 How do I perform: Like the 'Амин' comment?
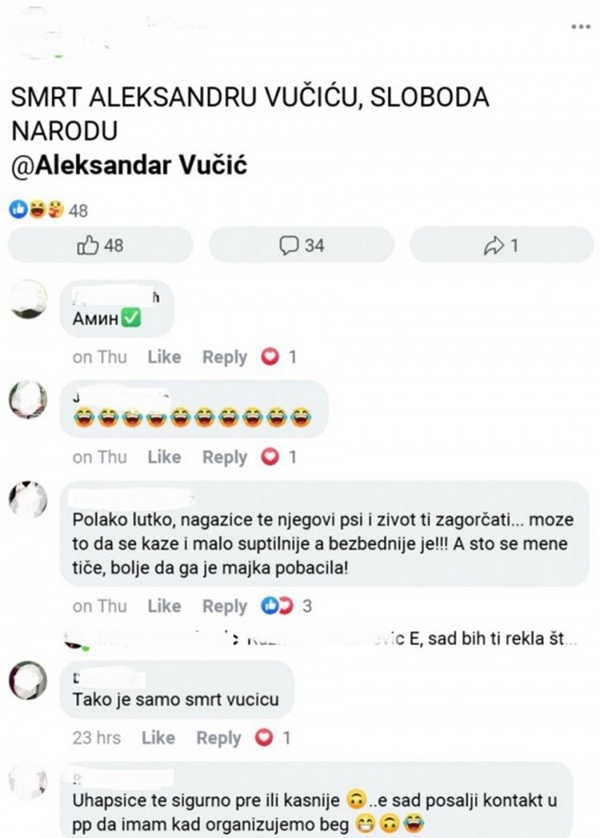[x=164, y=357]
